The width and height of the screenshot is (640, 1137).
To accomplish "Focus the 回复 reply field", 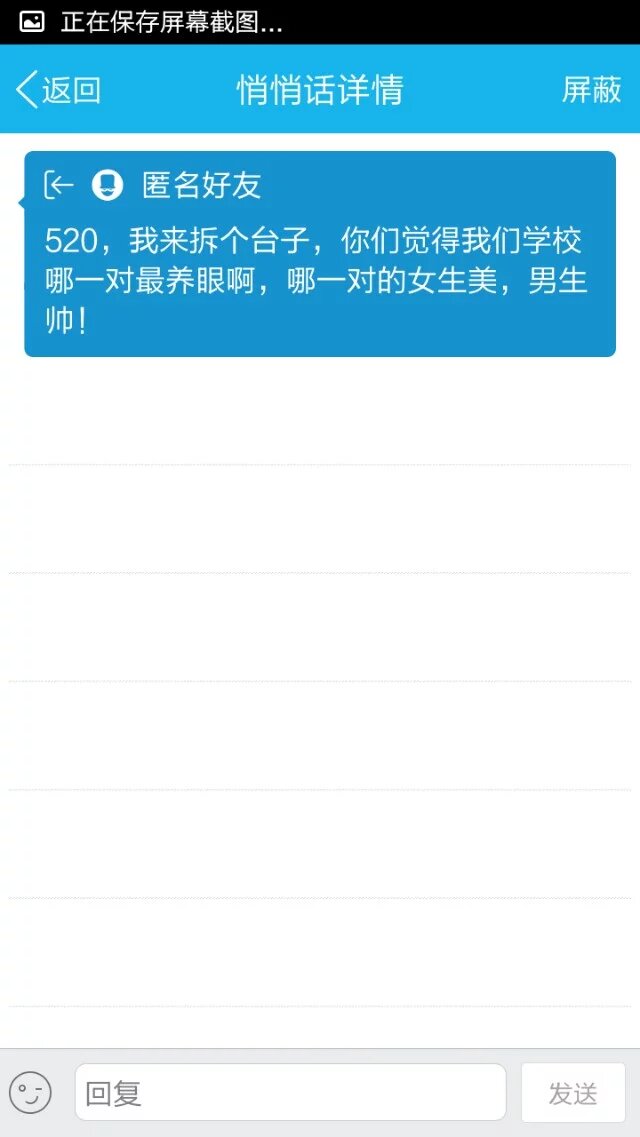I will [290, 1092].
